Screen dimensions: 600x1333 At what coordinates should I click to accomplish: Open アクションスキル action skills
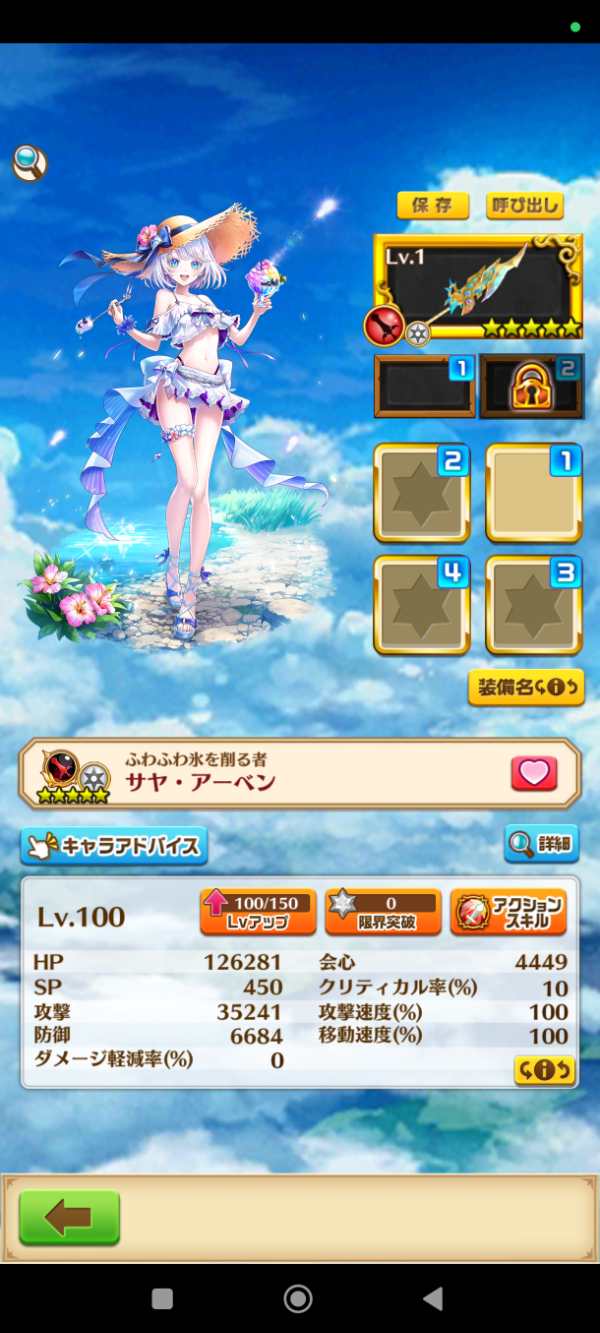[508, 911]
